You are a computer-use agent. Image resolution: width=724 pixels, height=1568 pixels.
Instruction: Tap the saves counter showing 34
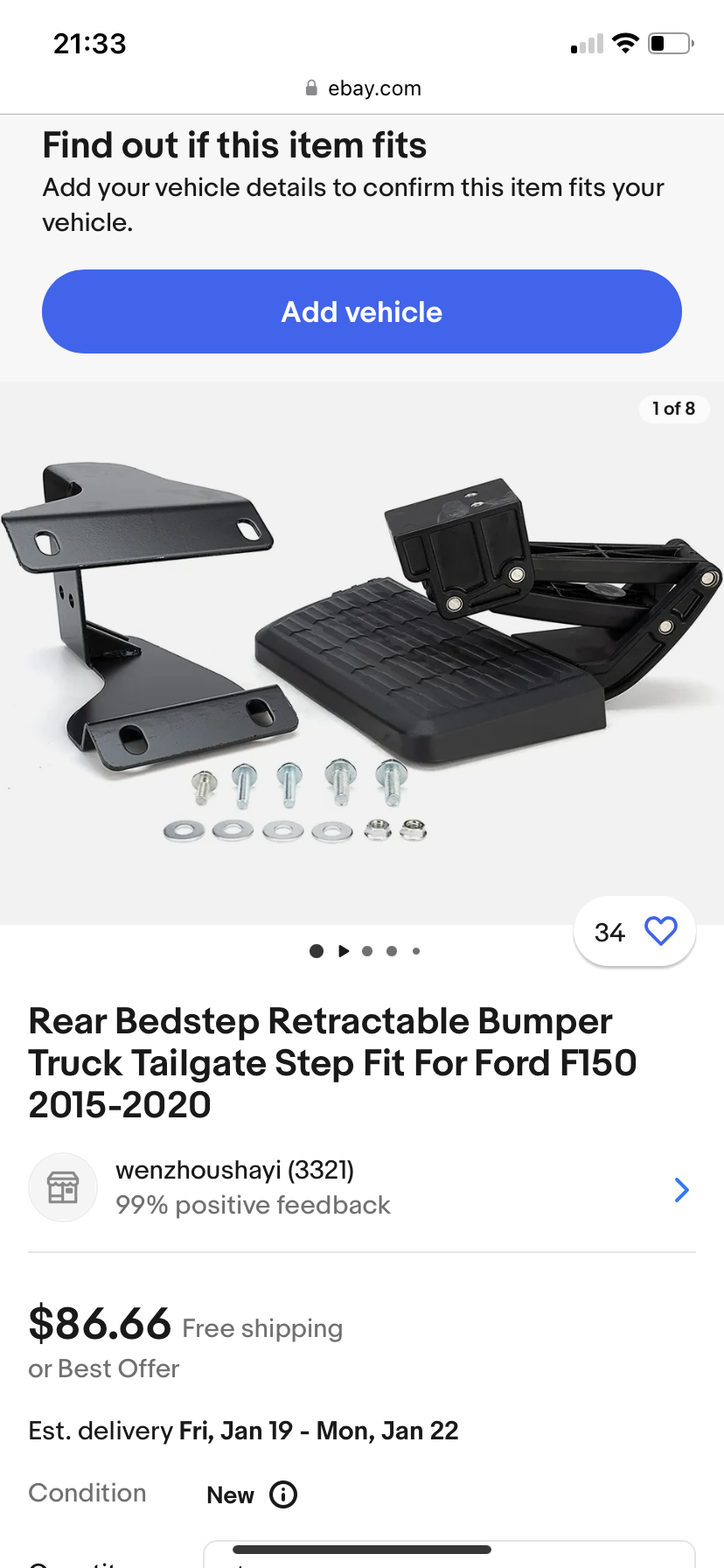point(609,932)
